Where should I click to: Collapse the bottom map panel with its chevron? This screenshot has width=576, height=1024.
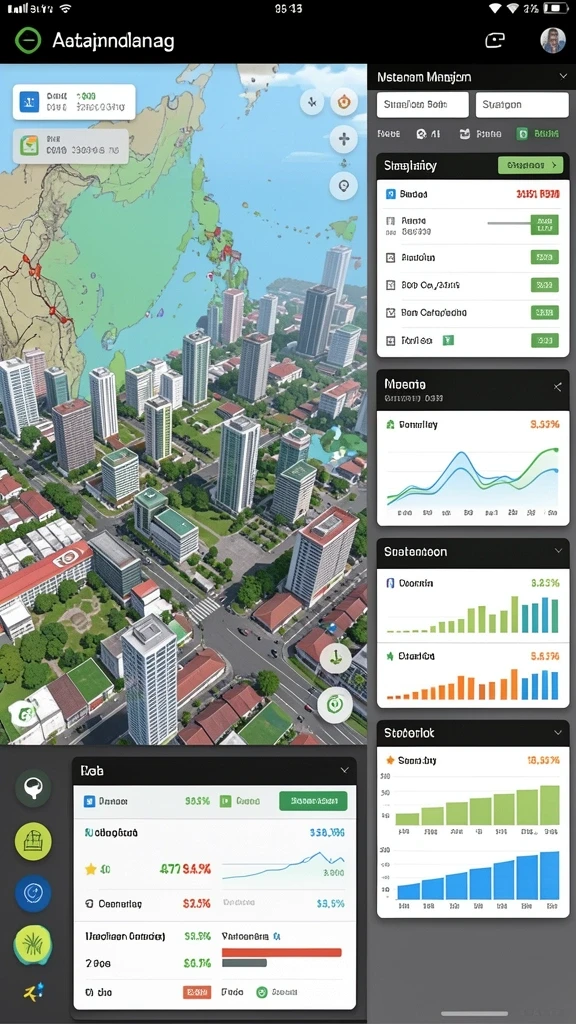point(344,771)
